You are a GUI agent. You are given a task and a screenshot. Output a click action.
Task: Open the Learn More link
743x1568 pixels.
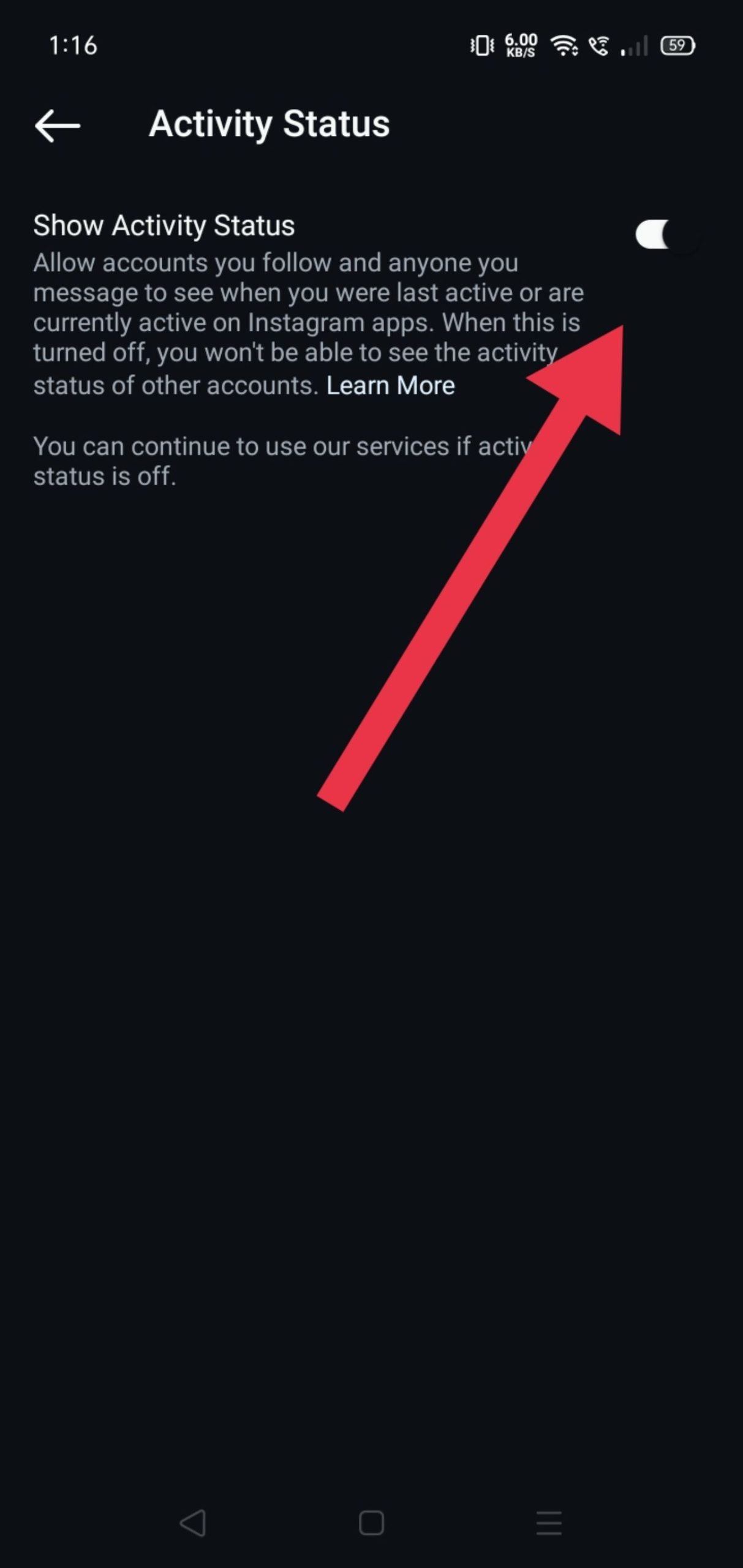(x=390, y=386)
